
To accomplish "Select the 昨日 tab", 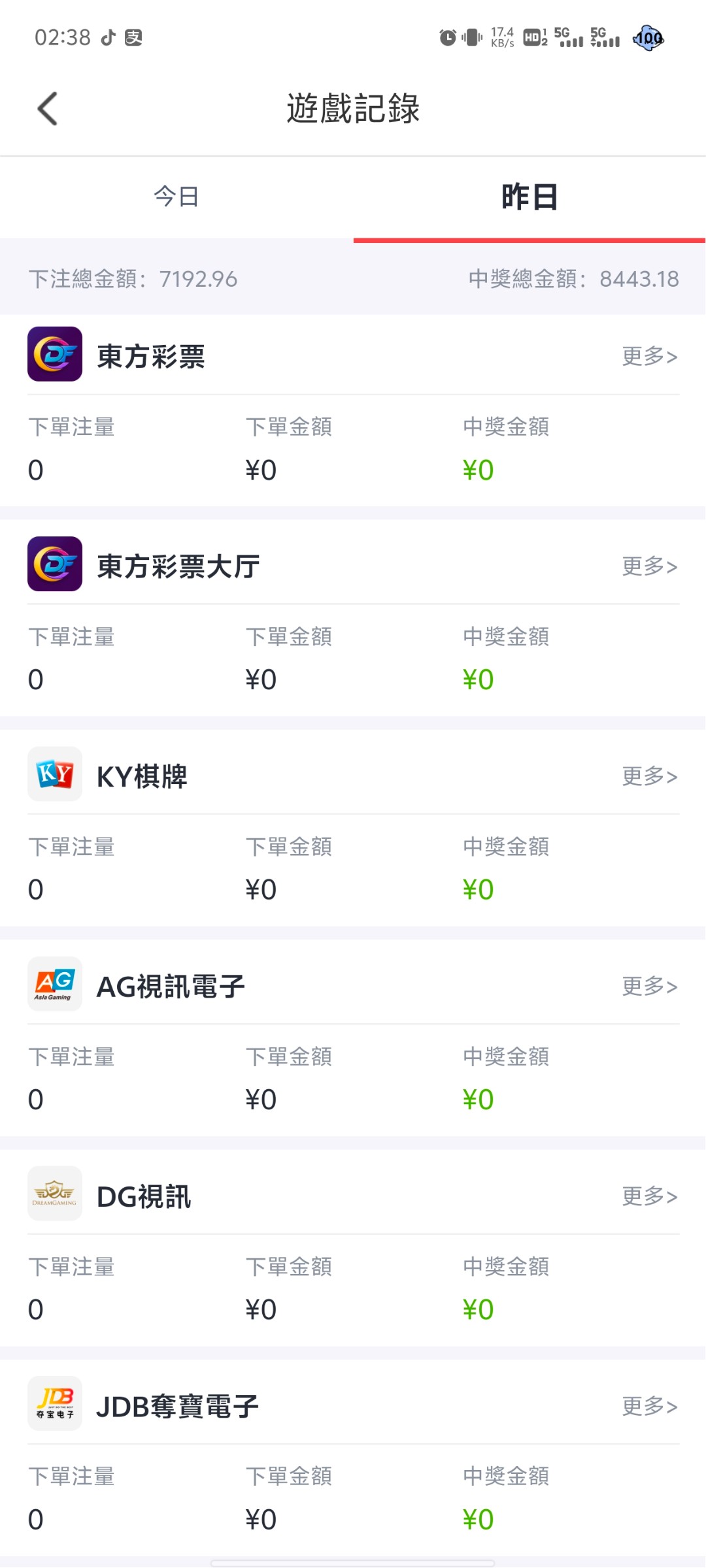I will 529,197.
